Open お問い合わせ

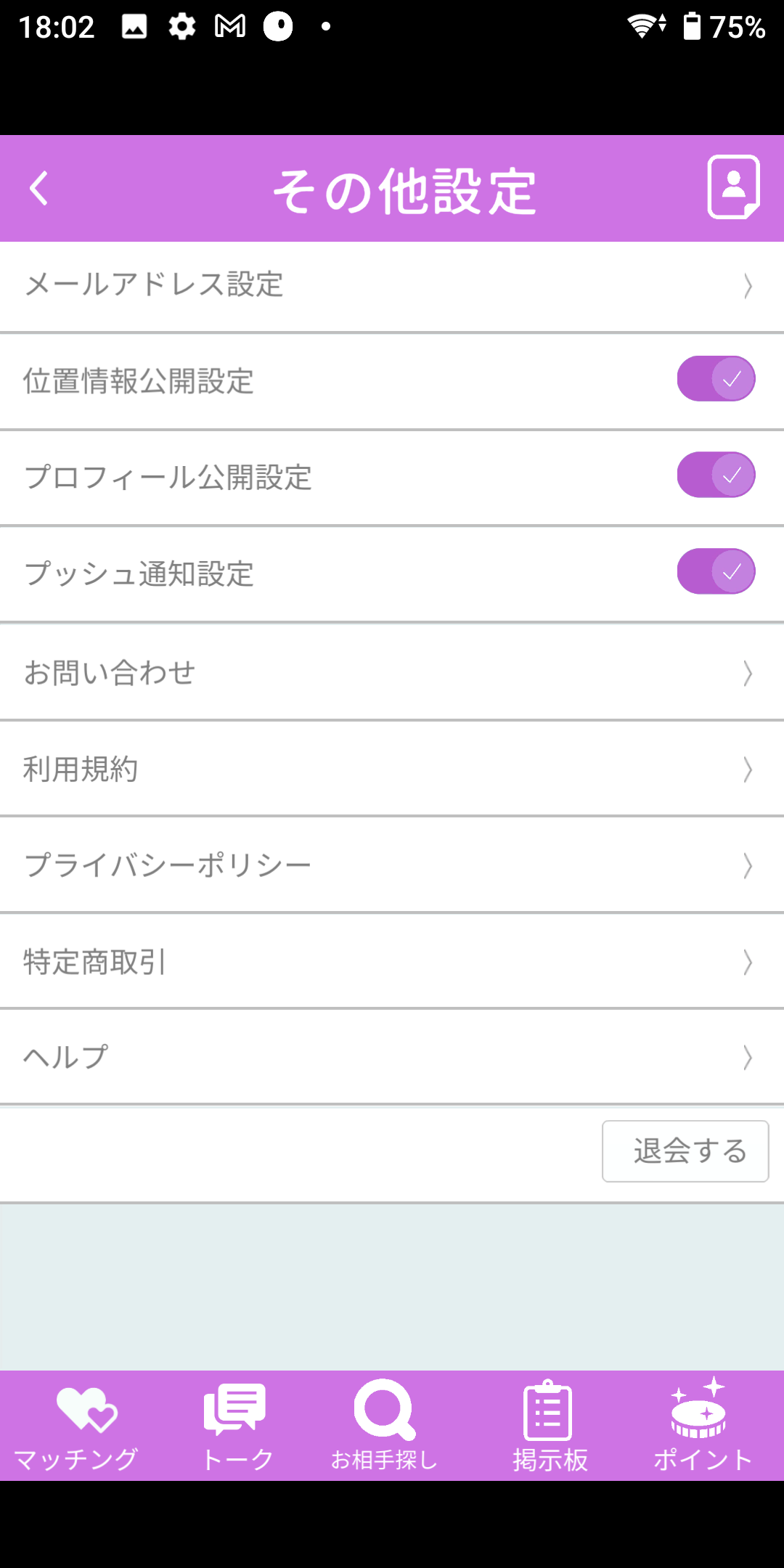click(392, 672)
